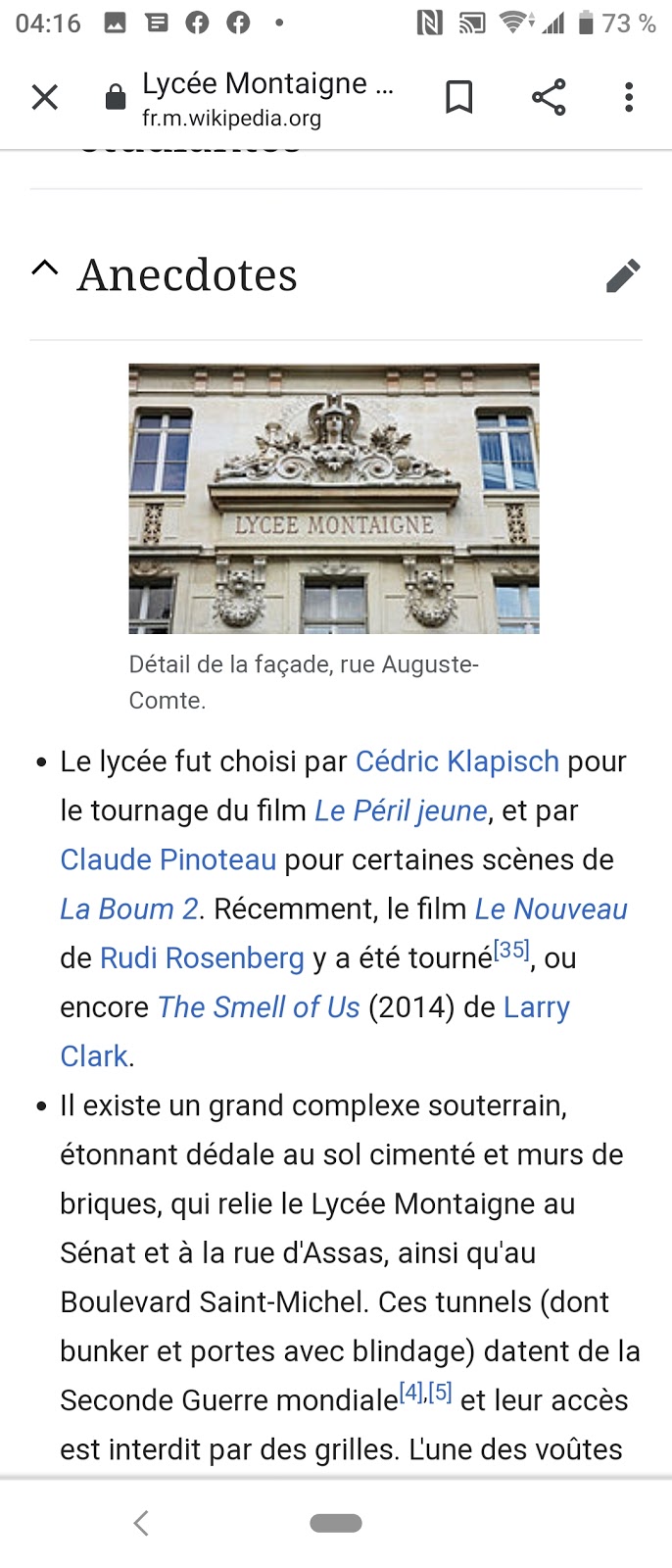Open the Cédric Klapisch link
Image resolution: width=672 pixels, height=1568 pixels.
click(x=456, y=761)
